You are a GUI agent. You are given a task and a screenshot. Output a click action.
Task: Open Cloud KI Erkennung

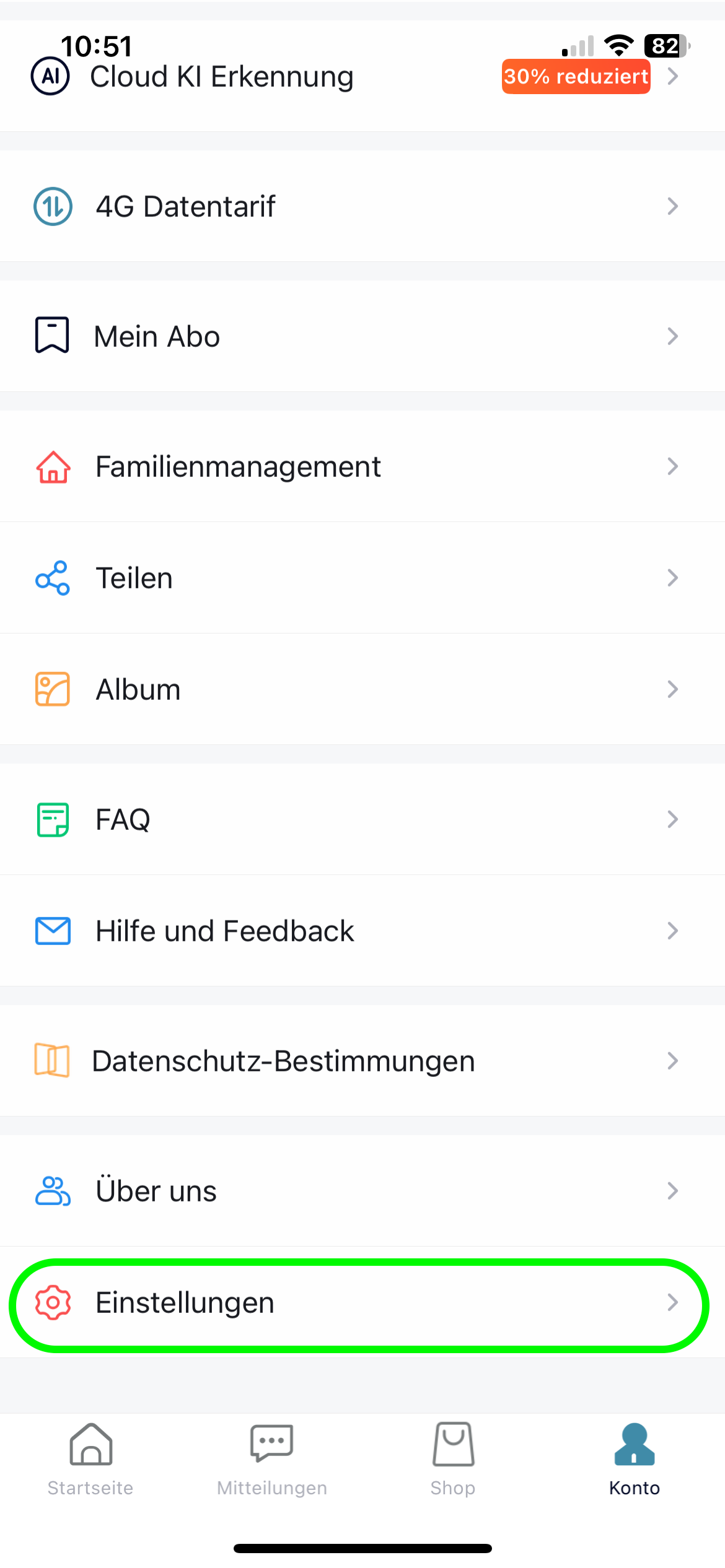click(221, 77)
